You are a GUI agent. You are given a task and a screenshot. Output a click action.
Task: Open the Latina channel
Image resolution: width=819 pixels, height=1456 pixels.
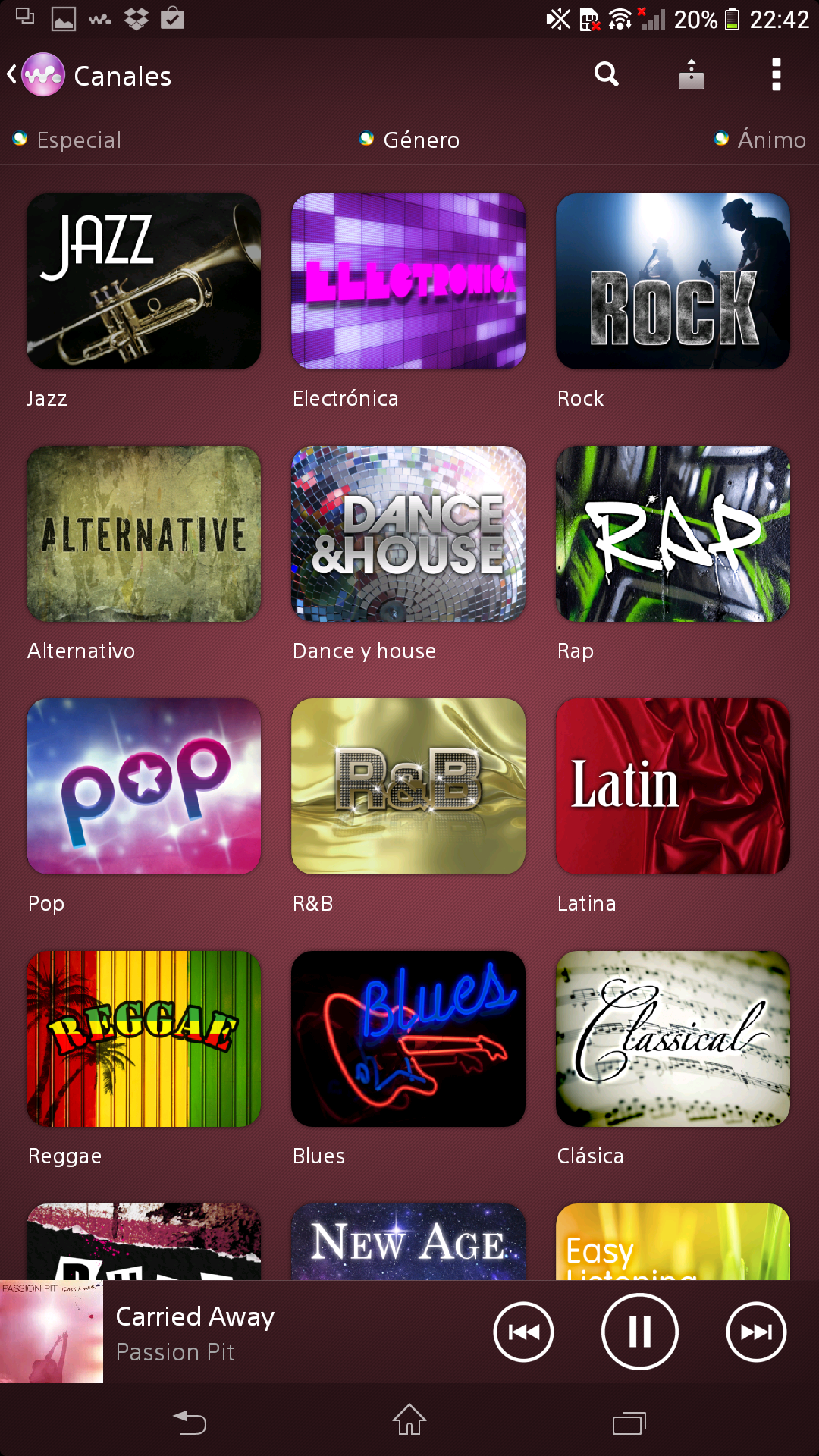point(673,786)
